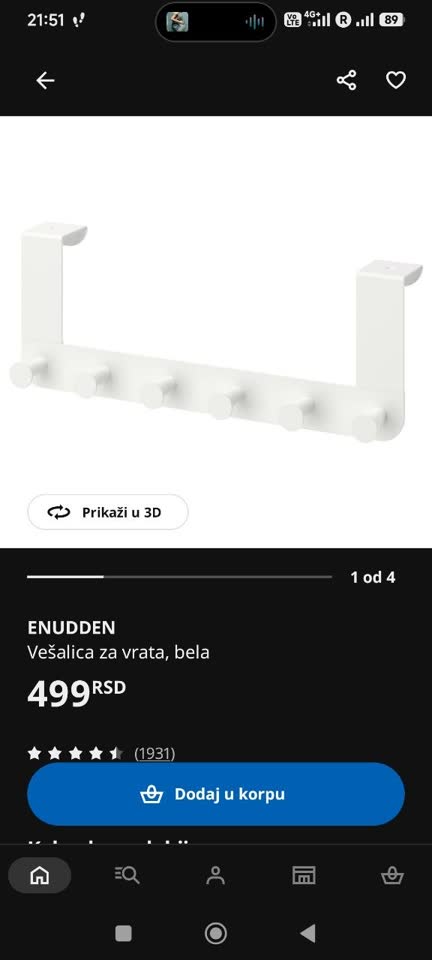
Task: Share the ENUDDEN product
Action: click(x=346, y=80)
